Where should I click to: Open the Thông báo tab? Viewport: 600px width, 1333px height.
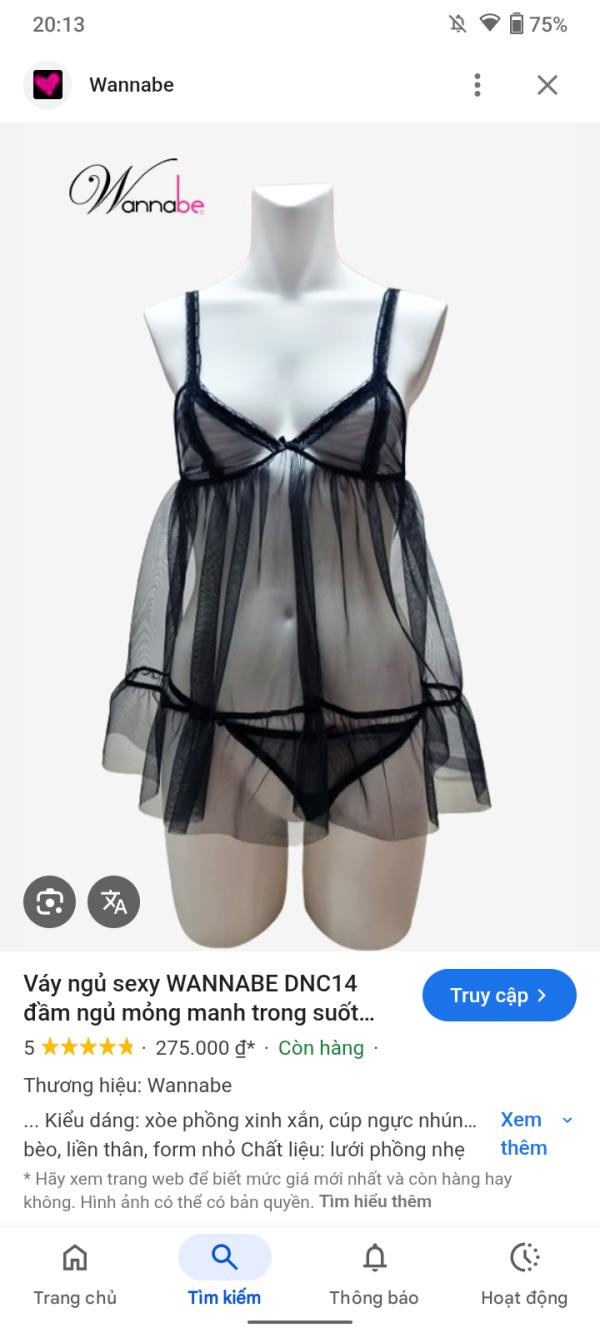tap(374, 1271)
